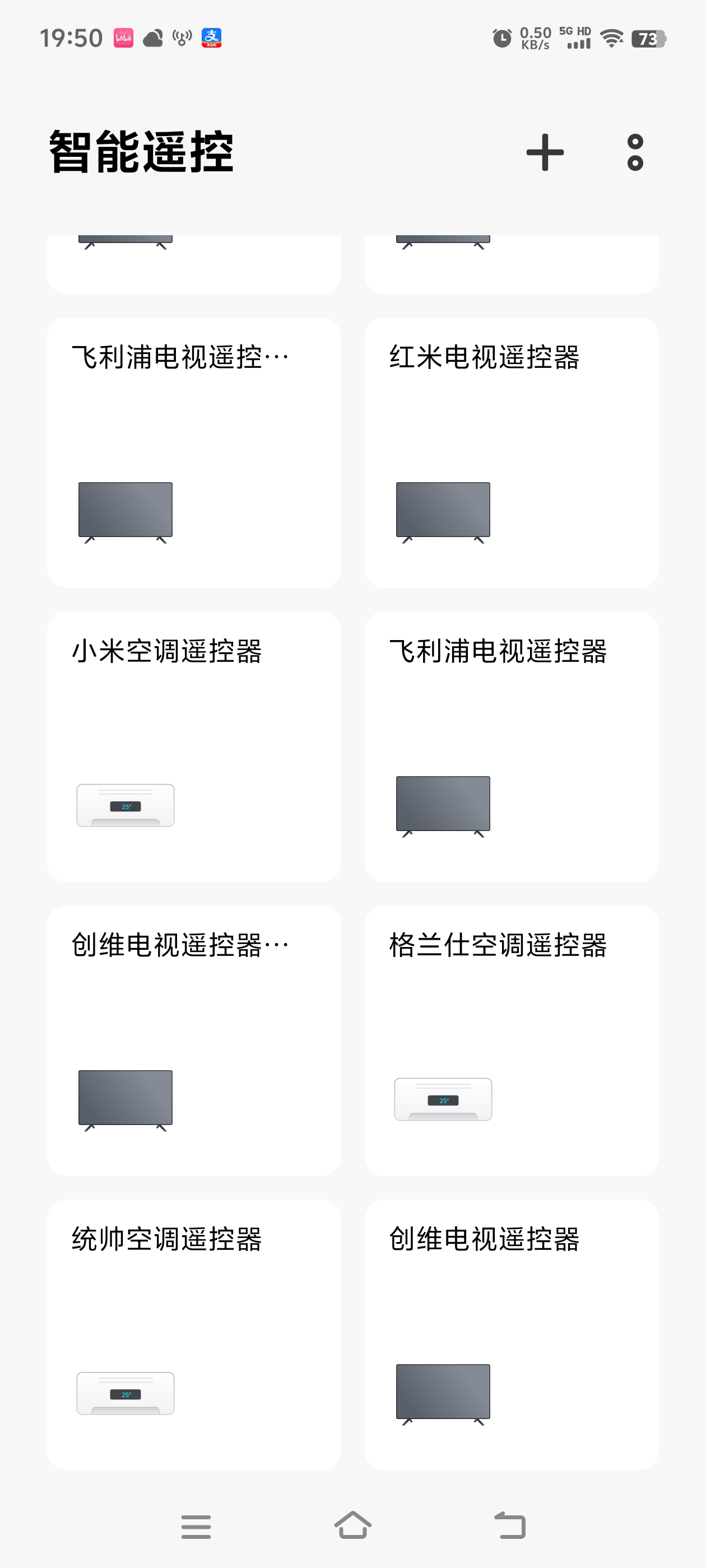Open the 统帅空调遥控器 card
This screenshot has height=1568, width=706.
(194, 1334)
